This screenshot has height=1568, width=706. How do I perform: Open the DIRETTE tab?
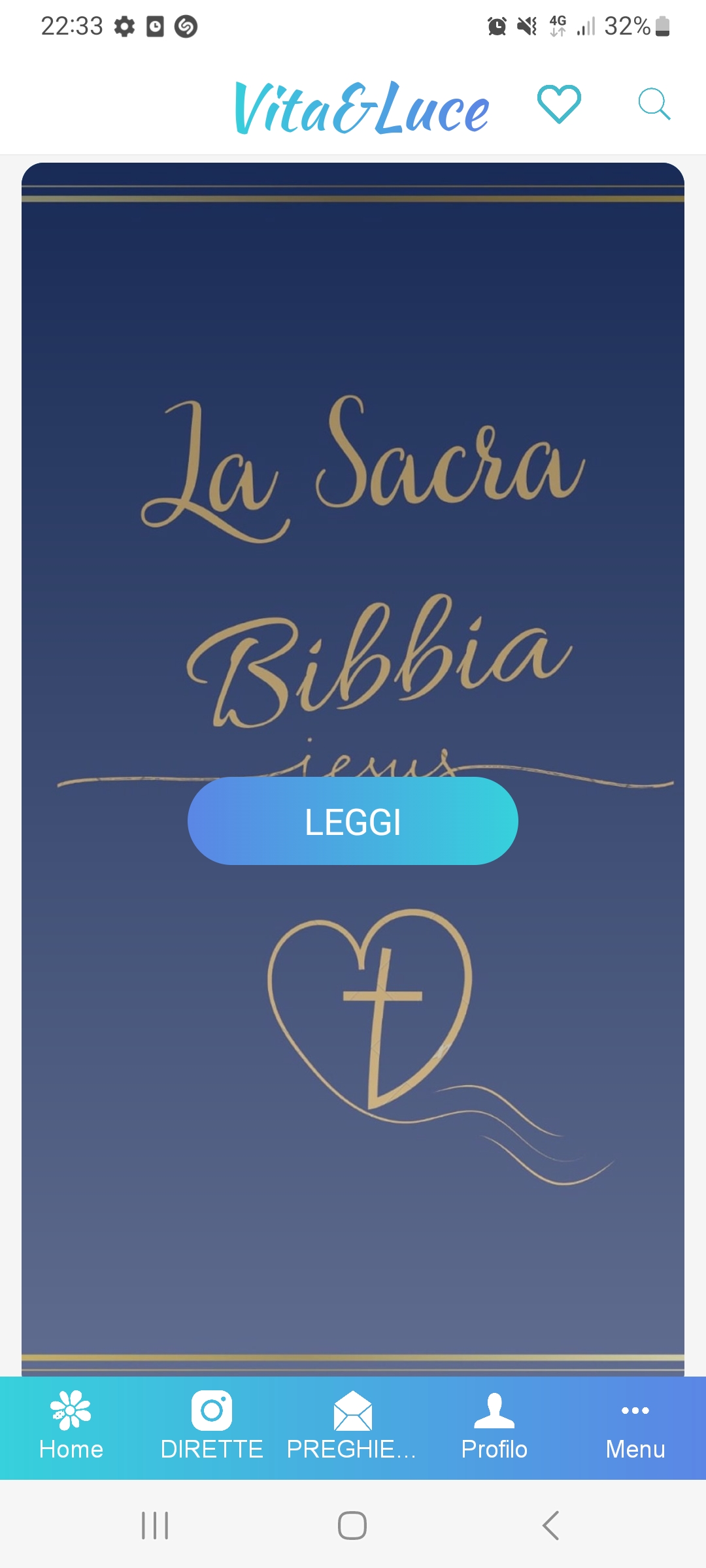point(212,1426)
